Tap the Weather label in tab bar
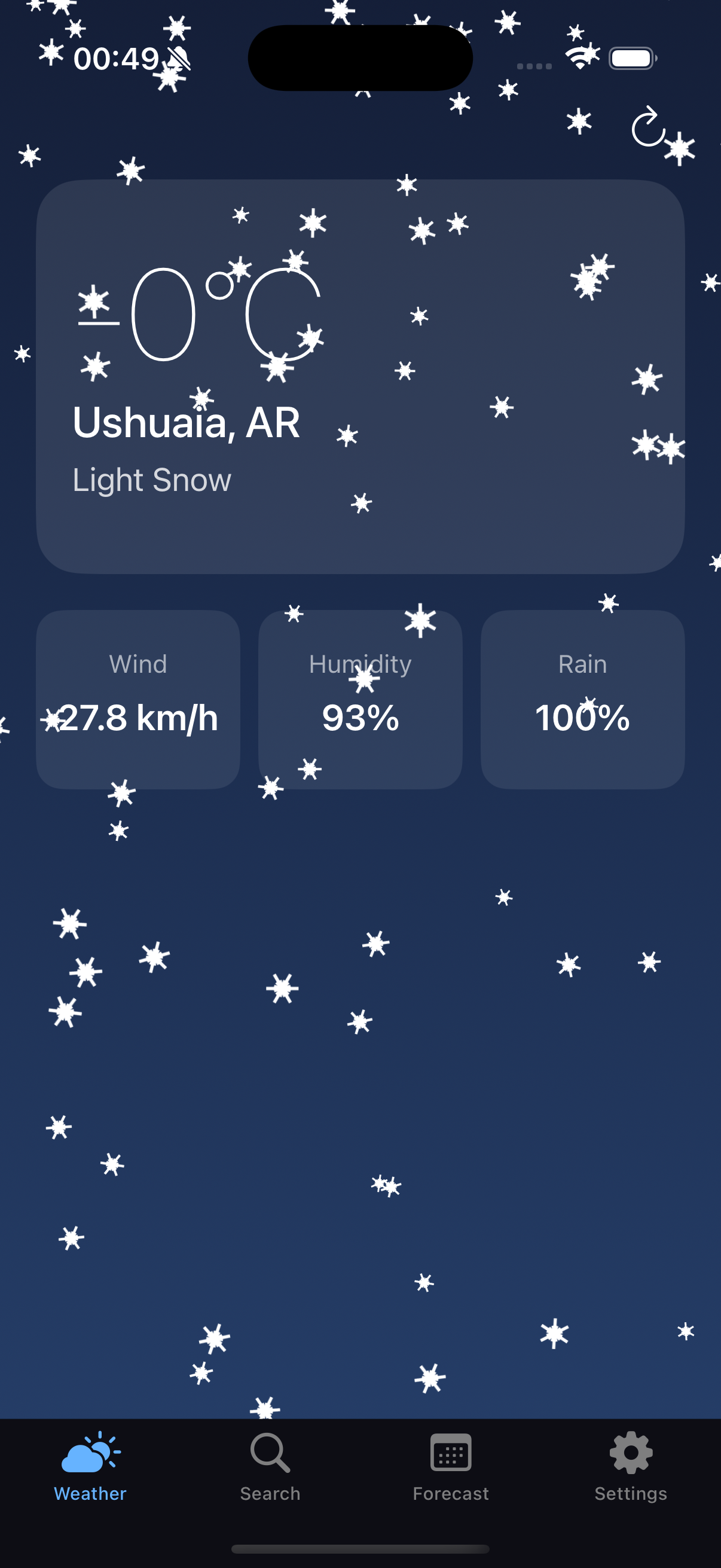 [x=90, y=1493]
